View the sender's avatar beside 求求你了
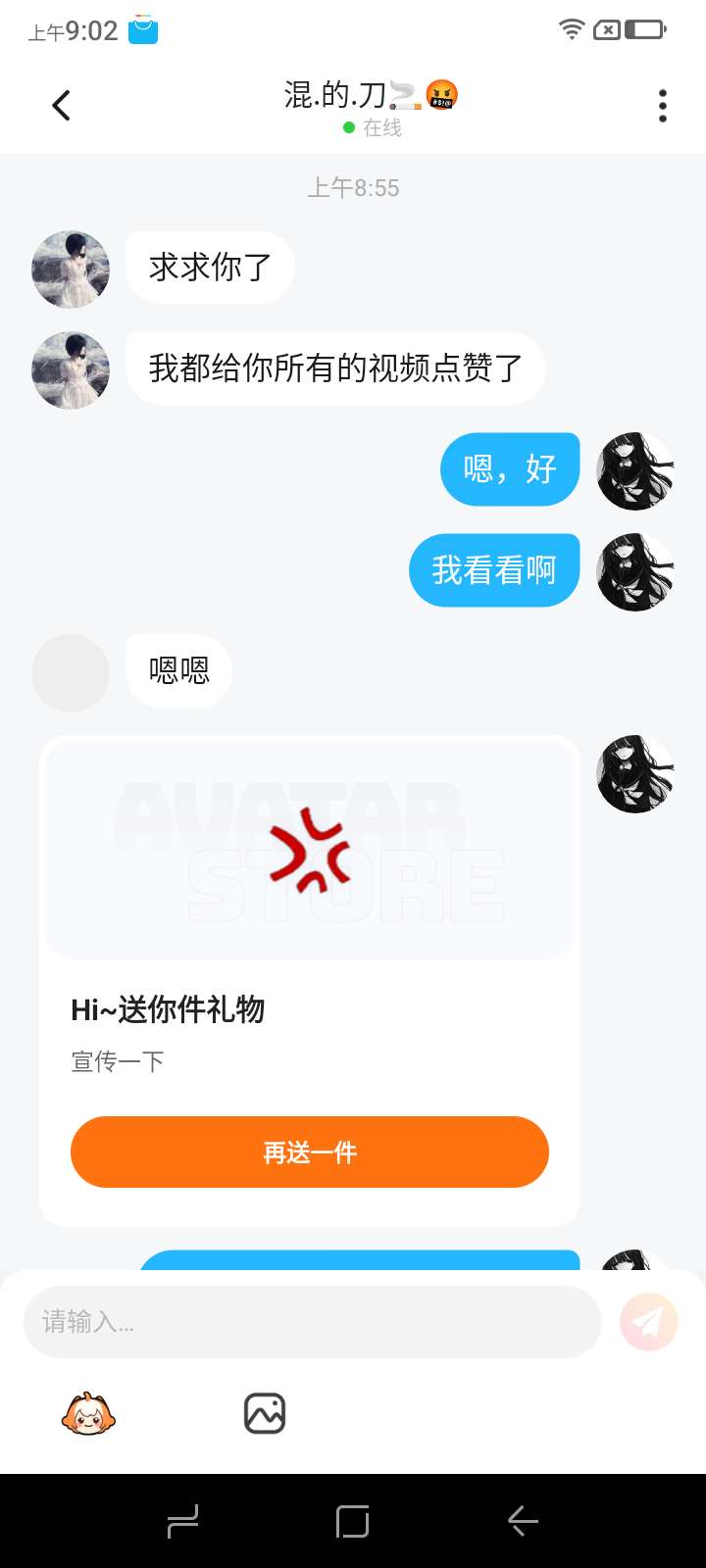Image resolution: width=706 pixels, height=1568 pixels. coord(71,269)
